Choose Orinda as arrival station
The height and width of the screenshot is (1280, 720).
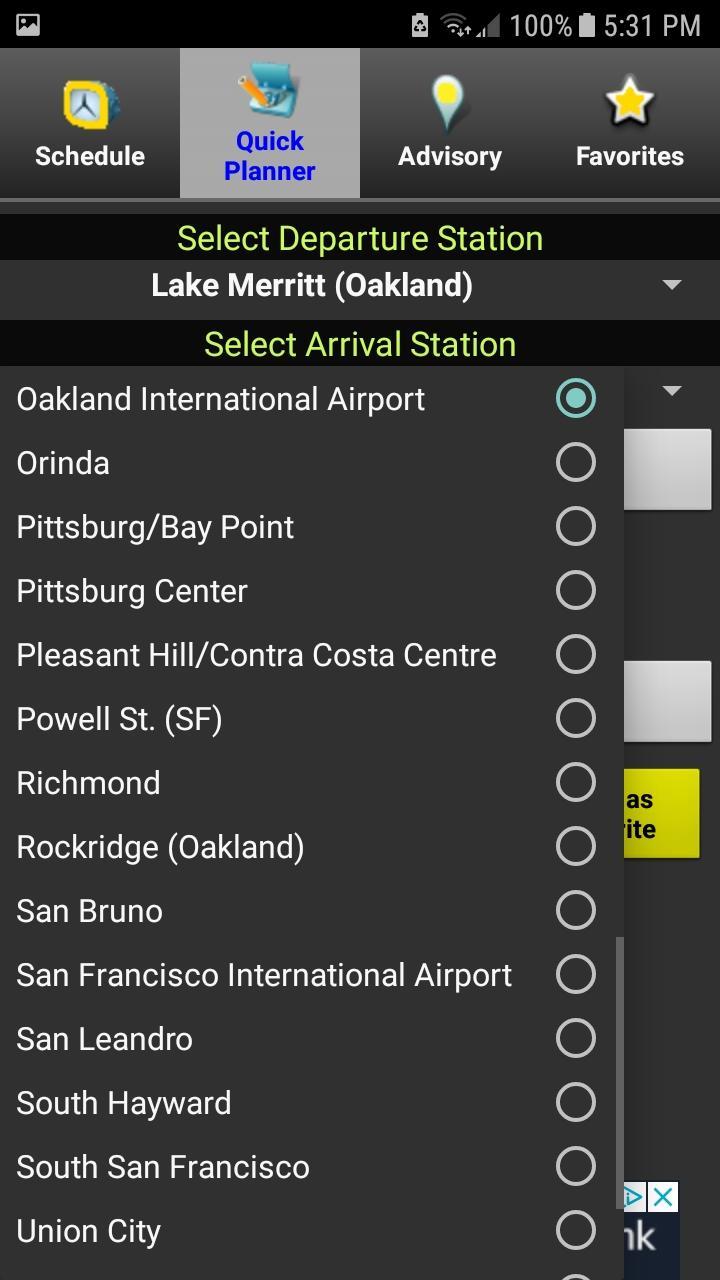[312, 462]
